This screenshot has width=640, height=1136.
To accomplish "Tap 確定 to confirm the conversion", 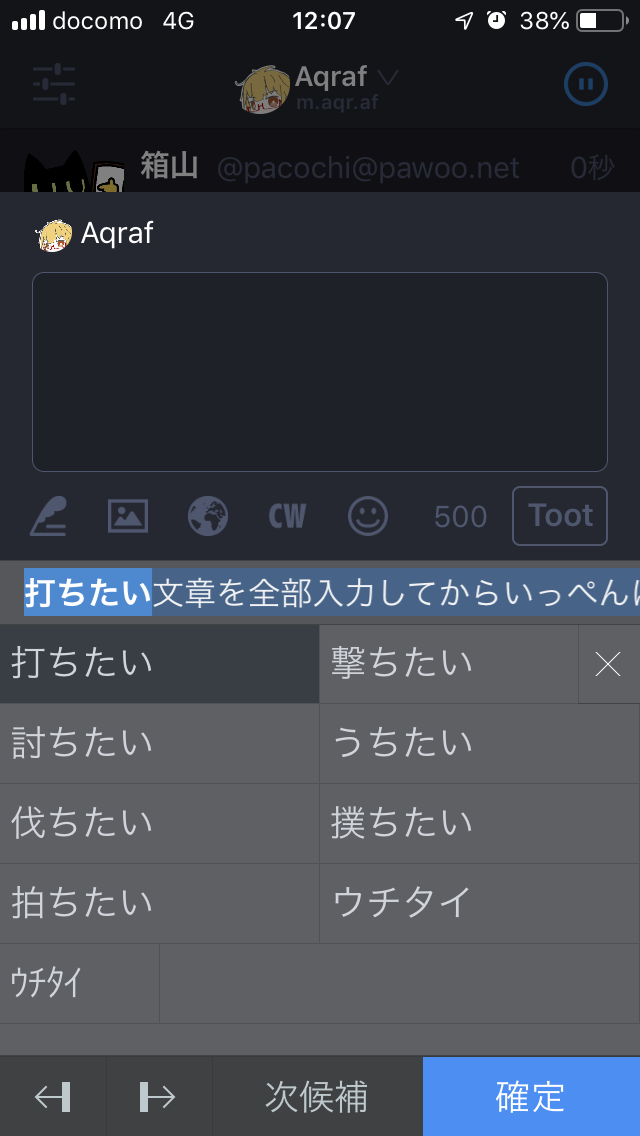I will (x=531, y=1096).
